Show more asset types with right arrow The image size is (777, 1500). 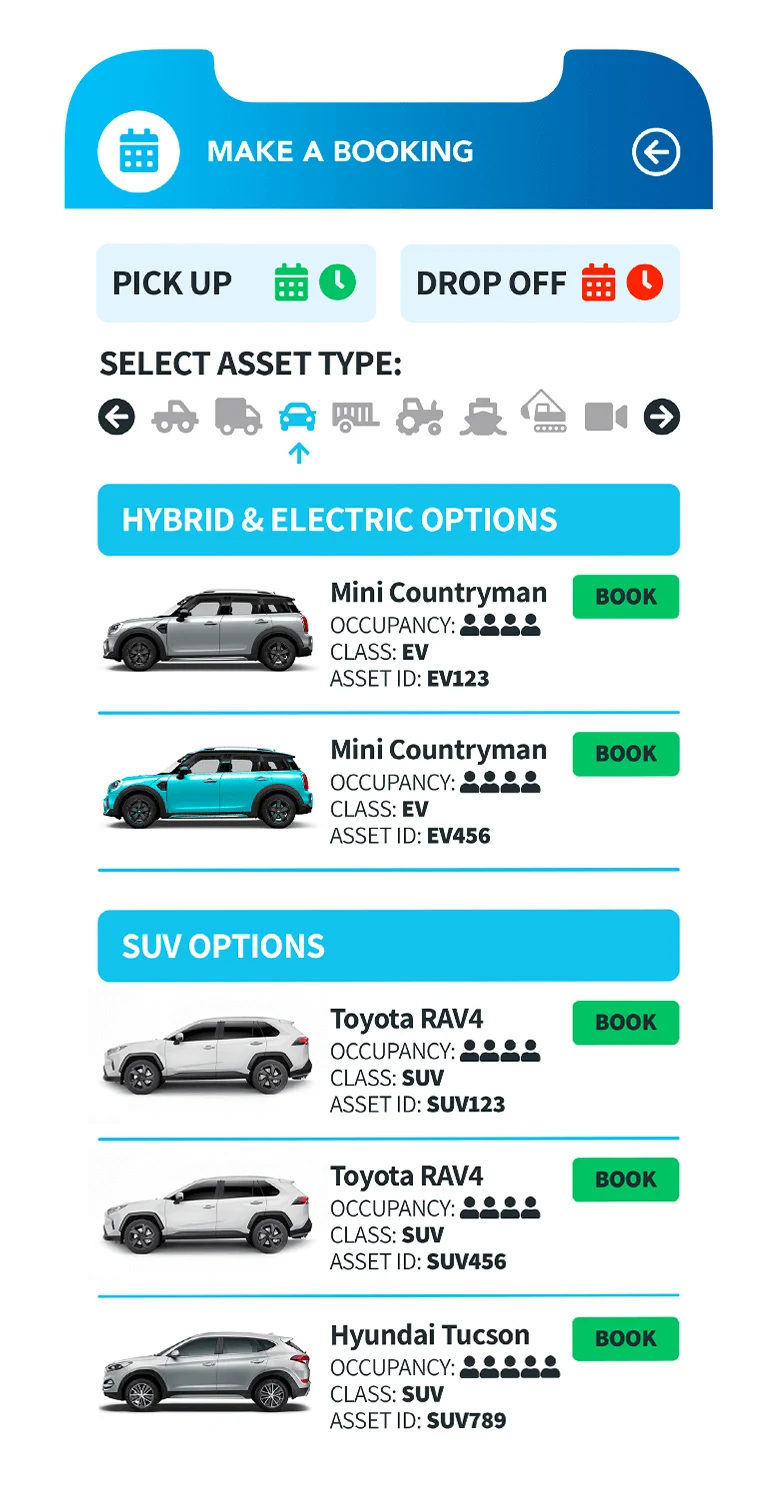[x=661, y=416]
